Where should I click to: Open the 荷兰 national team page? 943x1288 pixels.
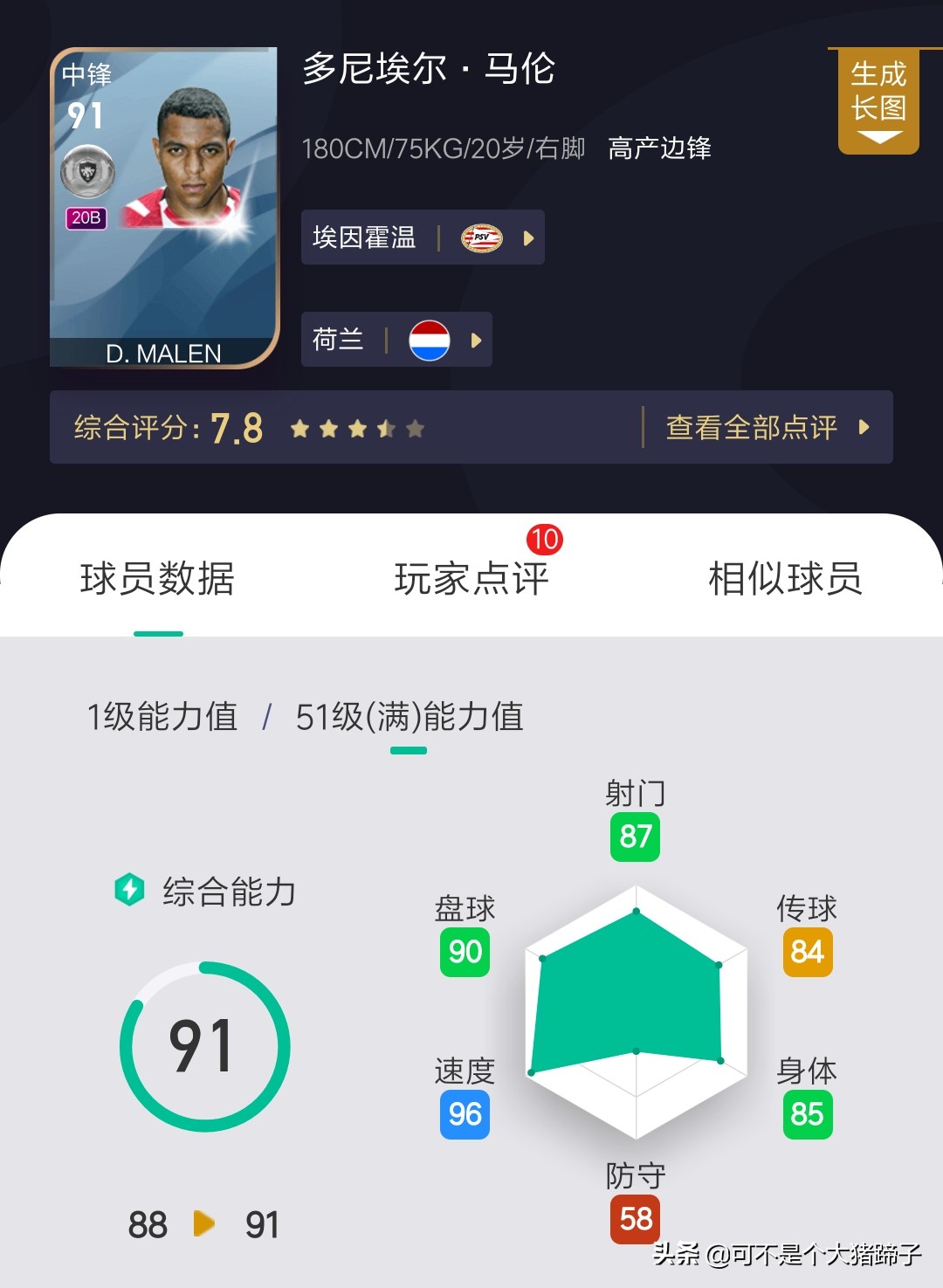(396, 340)
